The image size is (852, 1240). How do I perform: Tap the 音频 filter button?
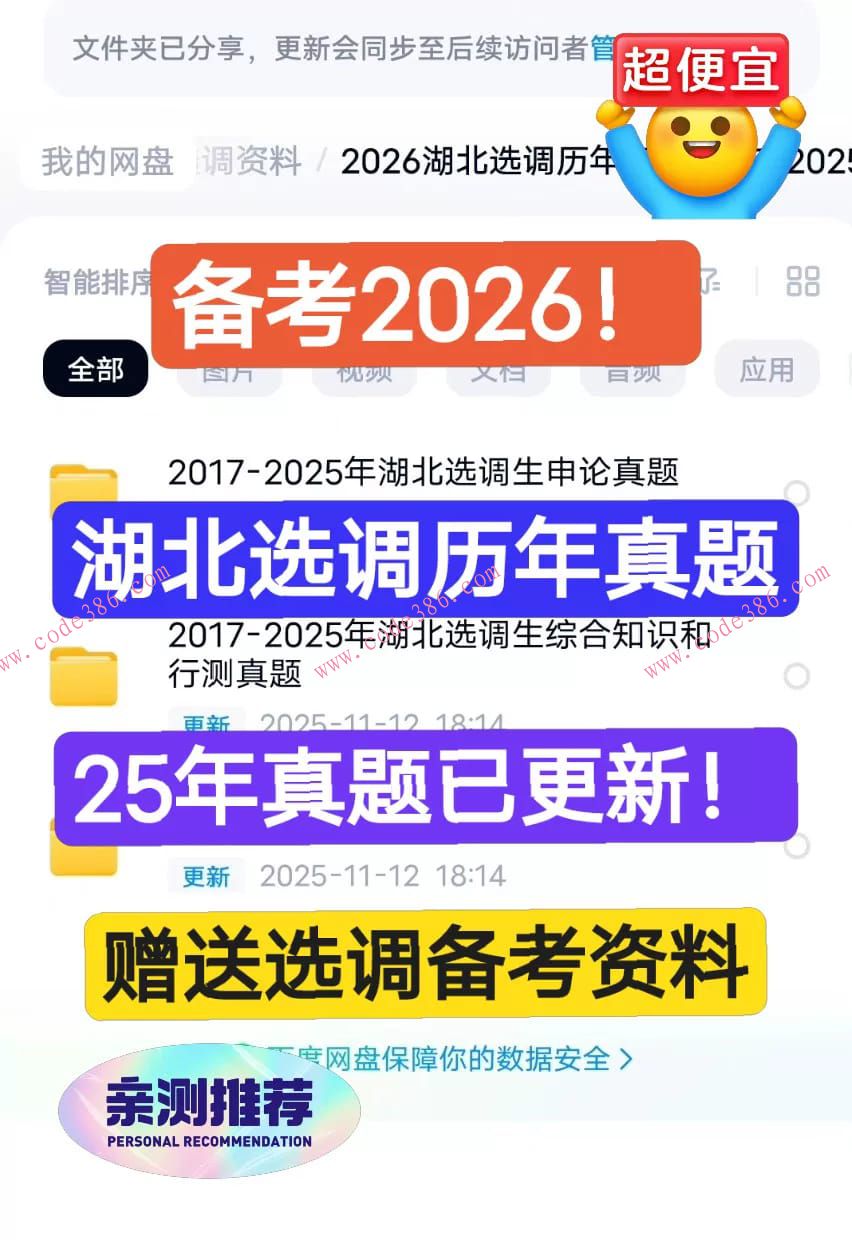click(632, 369)
